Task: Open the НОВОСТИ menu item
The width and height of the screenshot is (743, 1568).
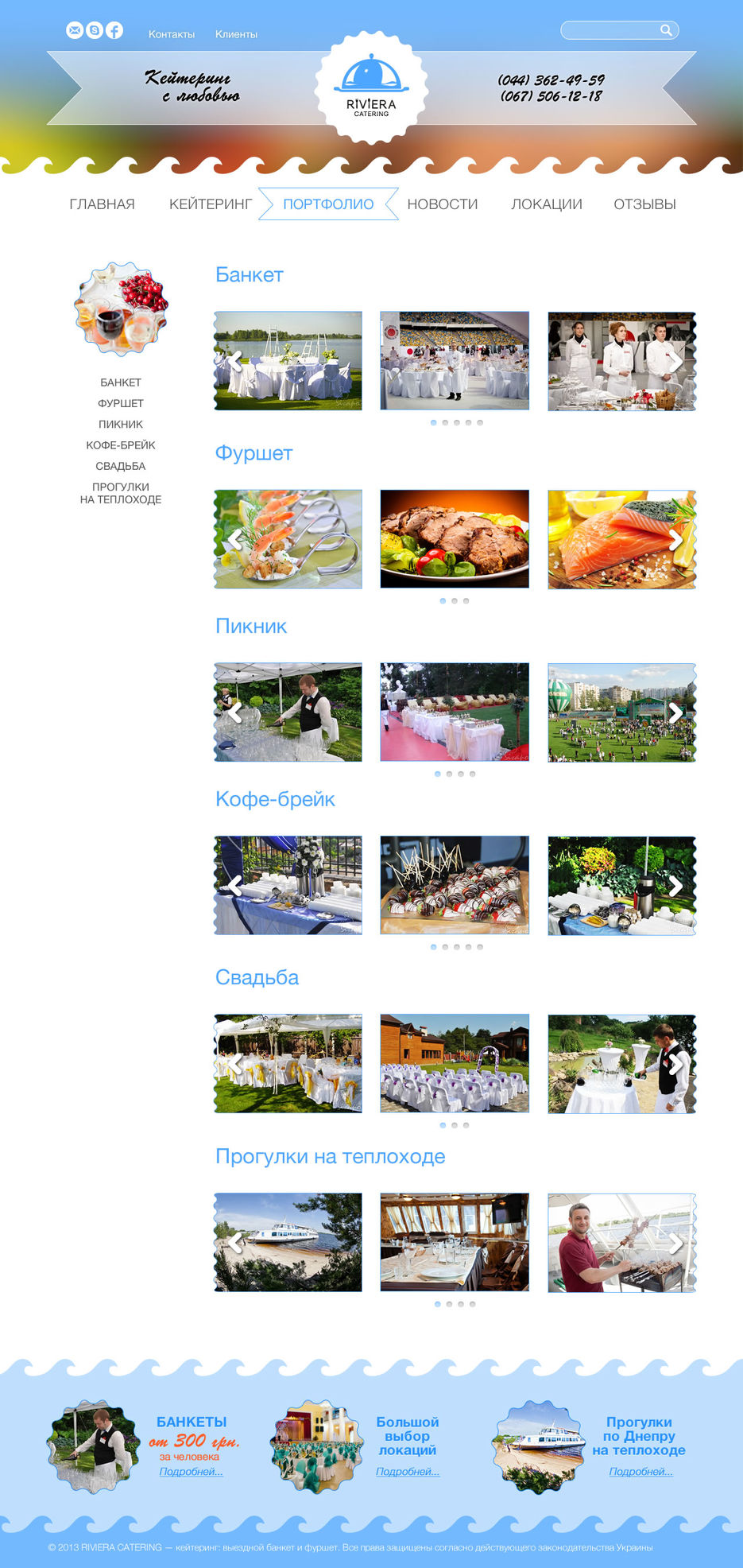Action: click(442, 204)
